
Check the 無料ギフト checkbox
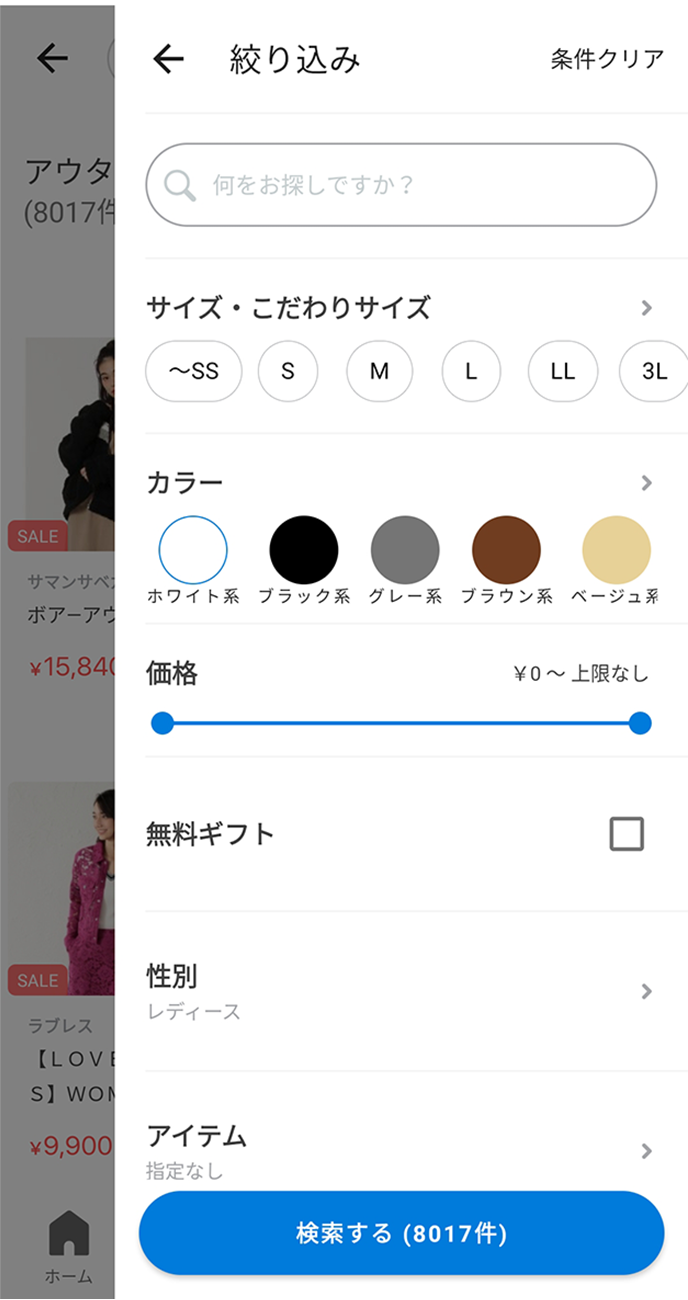click(x=627, y=834)
